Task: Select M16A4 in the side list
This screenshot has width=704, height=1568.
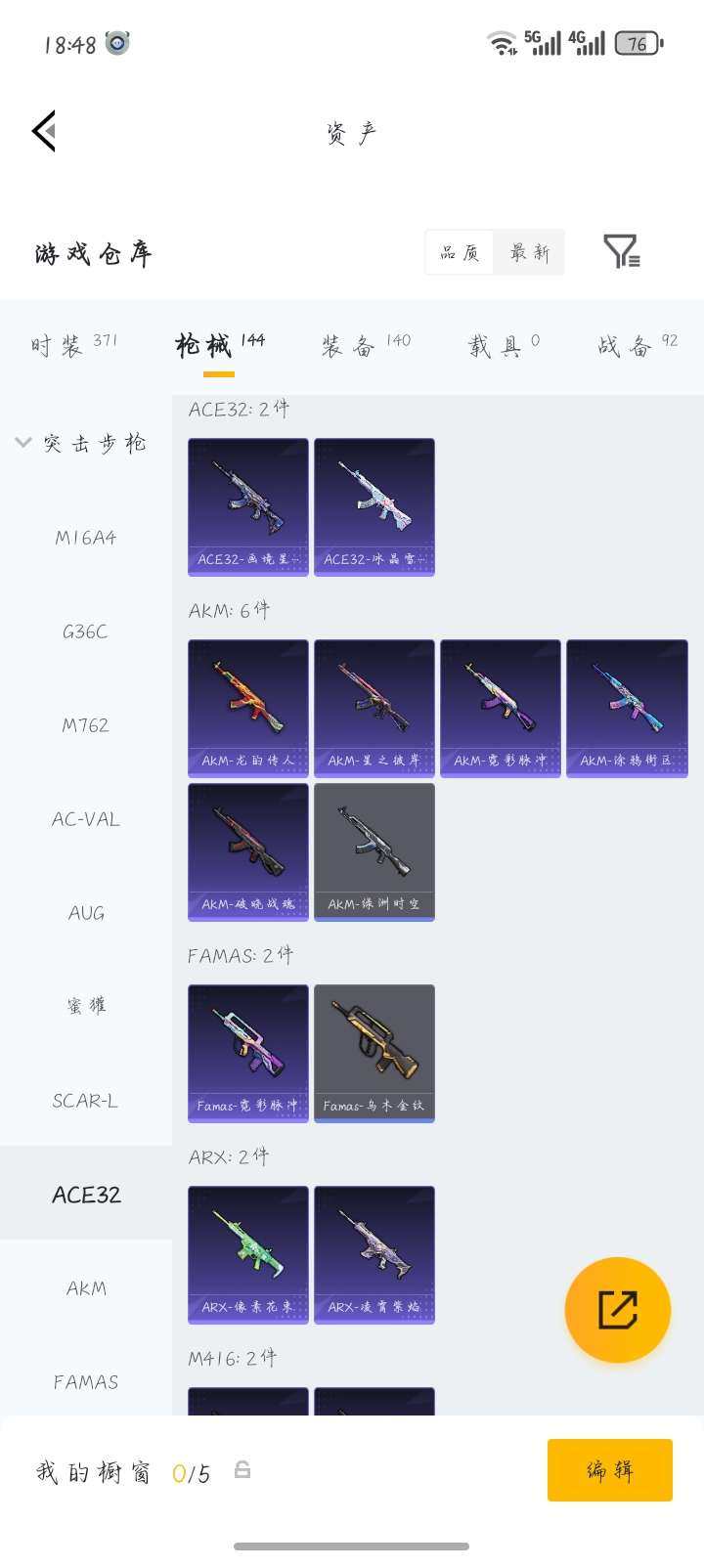Action: pyautogui.click(x=86, y=538)
